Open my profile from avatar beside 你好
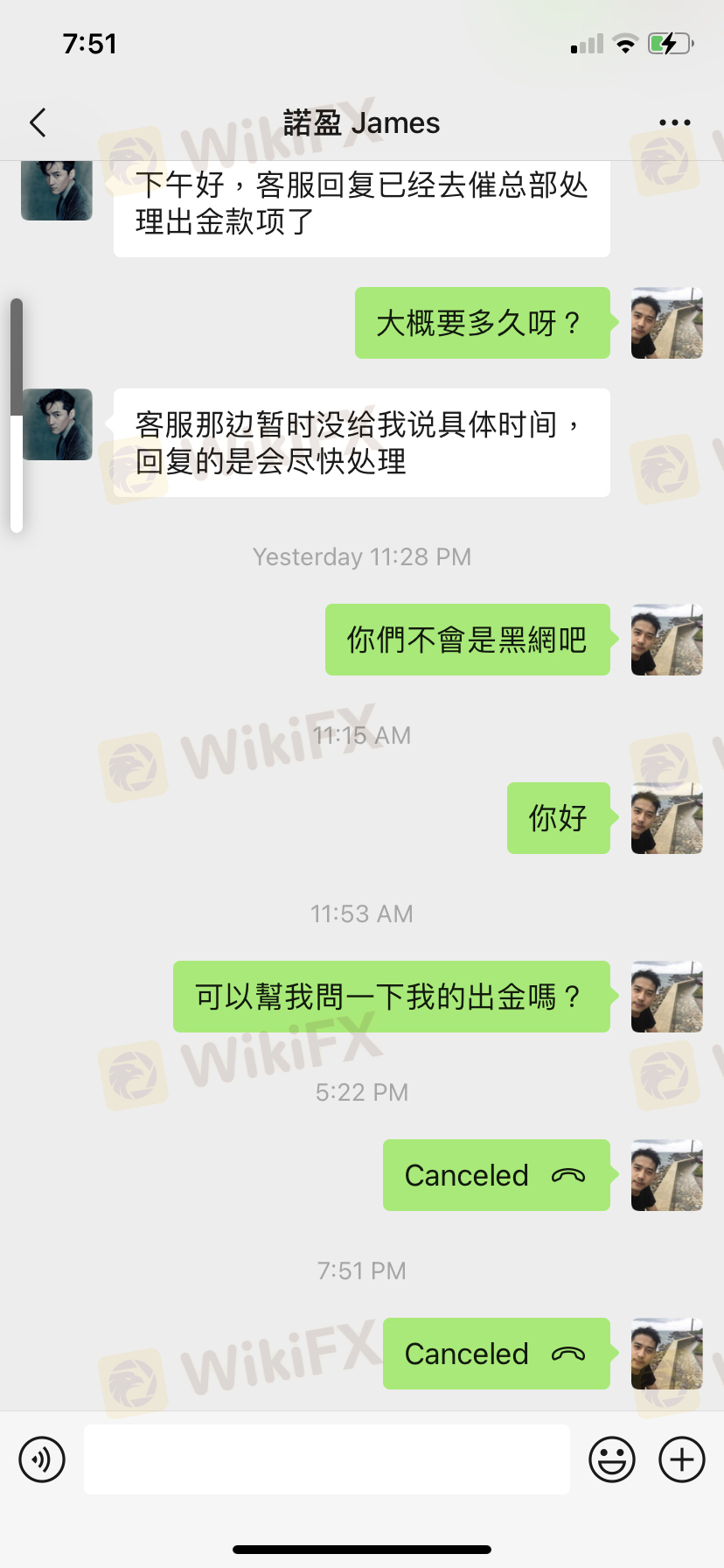 (x=667, y=818)
